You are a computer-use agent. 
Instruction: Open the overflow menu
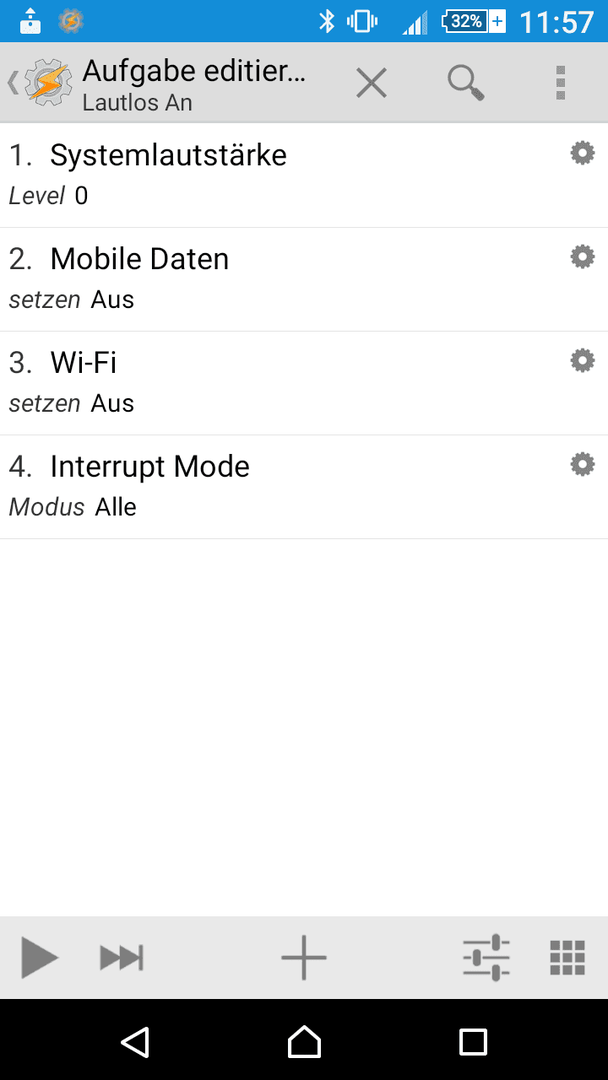click(x=560, y=83)
